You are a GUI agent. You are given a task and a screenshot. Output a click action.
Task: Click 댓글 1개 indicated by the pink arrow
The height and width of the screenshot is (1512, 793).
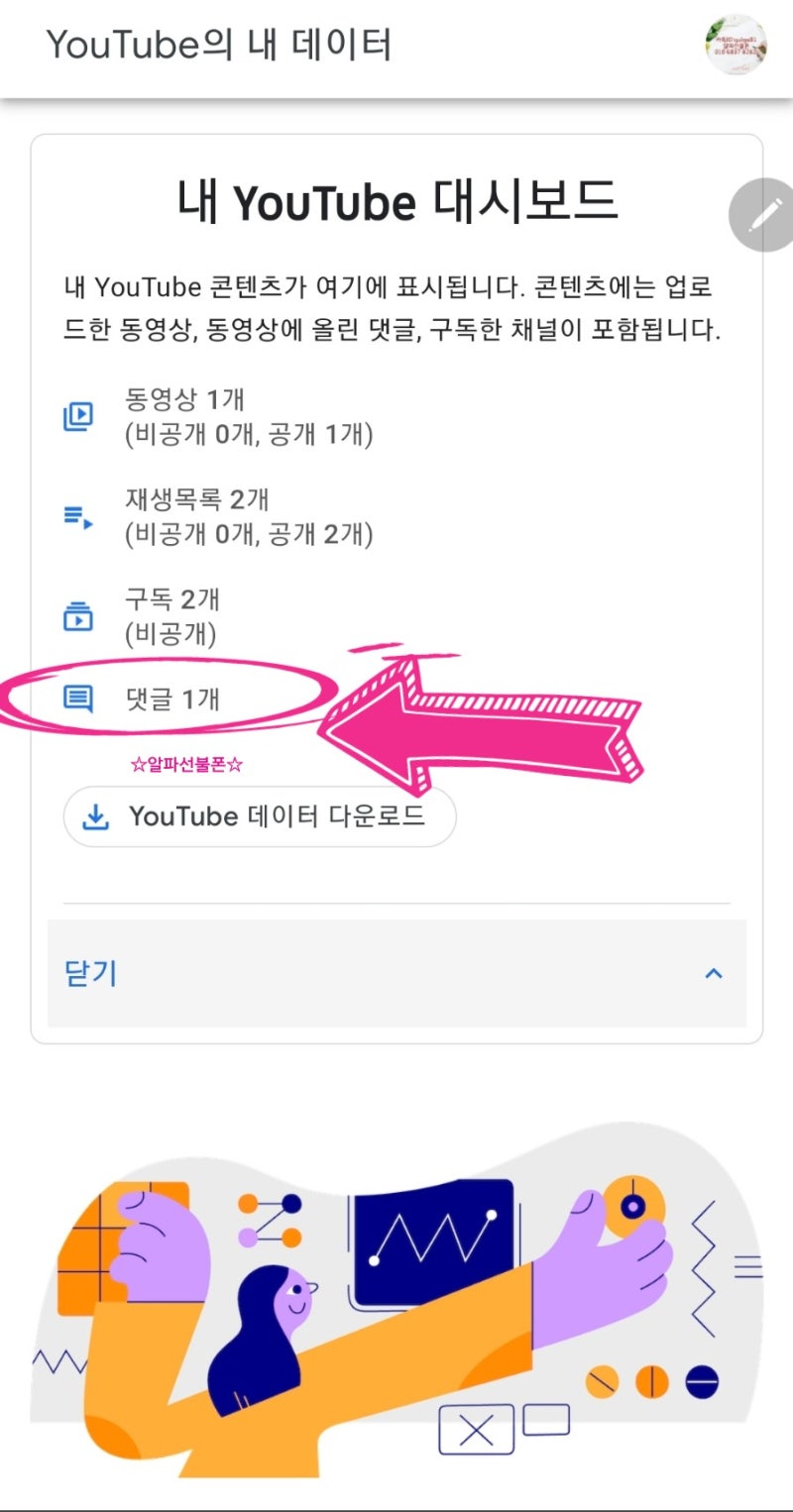[173, 700]
